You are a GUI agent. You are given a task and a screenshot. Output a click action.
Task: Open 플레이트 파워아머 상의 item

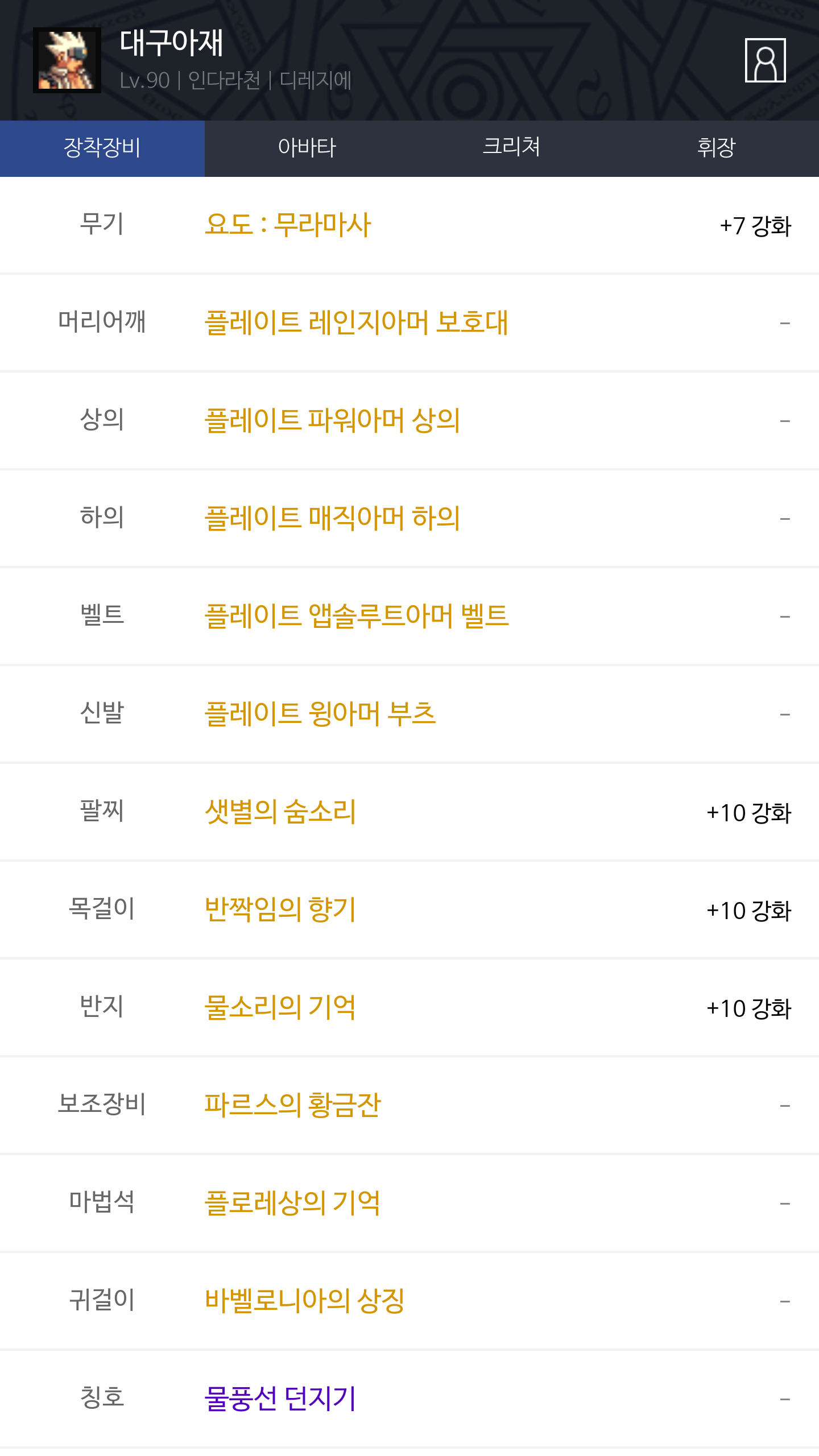[x=332, y=420]
